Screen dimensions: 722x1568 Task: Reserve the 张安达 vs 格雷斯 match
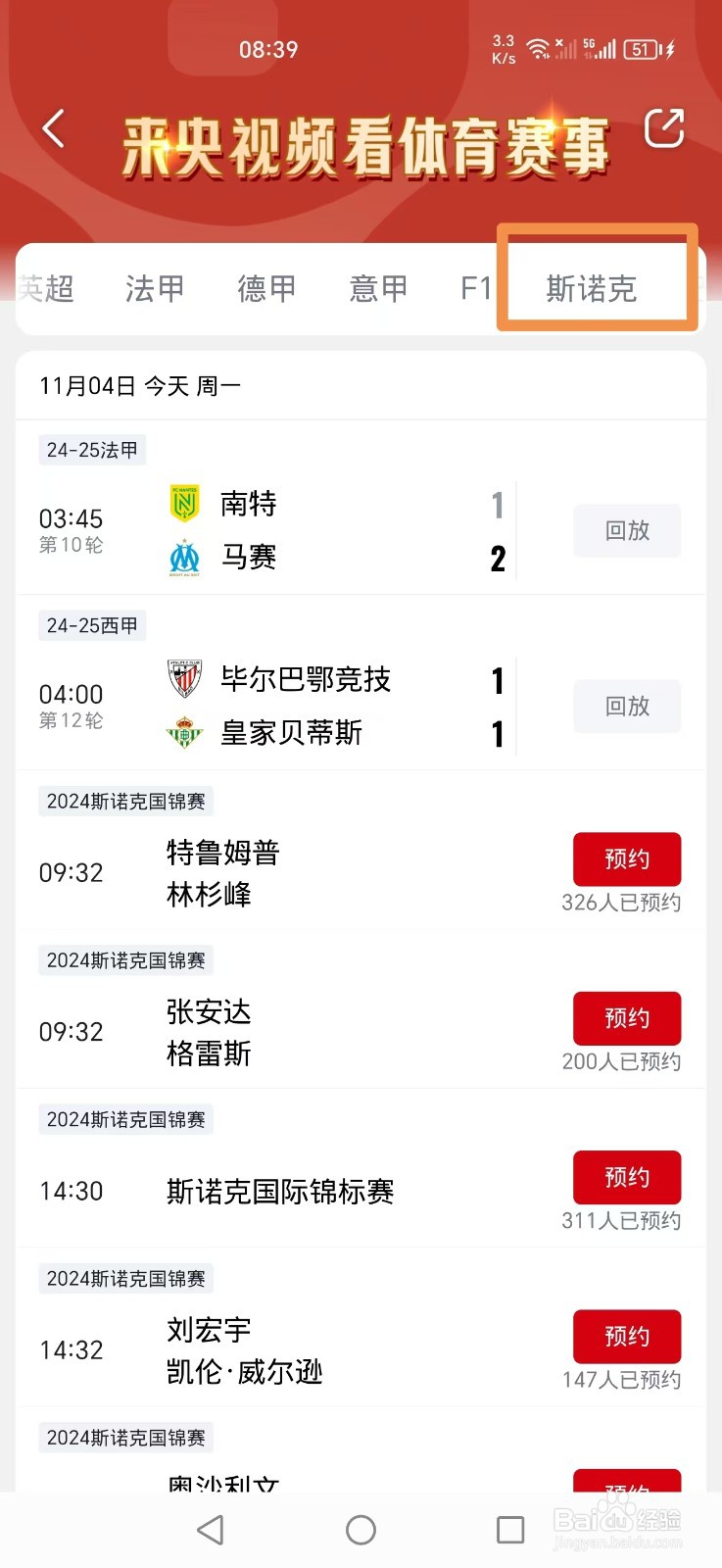[x=627, y=1018]
